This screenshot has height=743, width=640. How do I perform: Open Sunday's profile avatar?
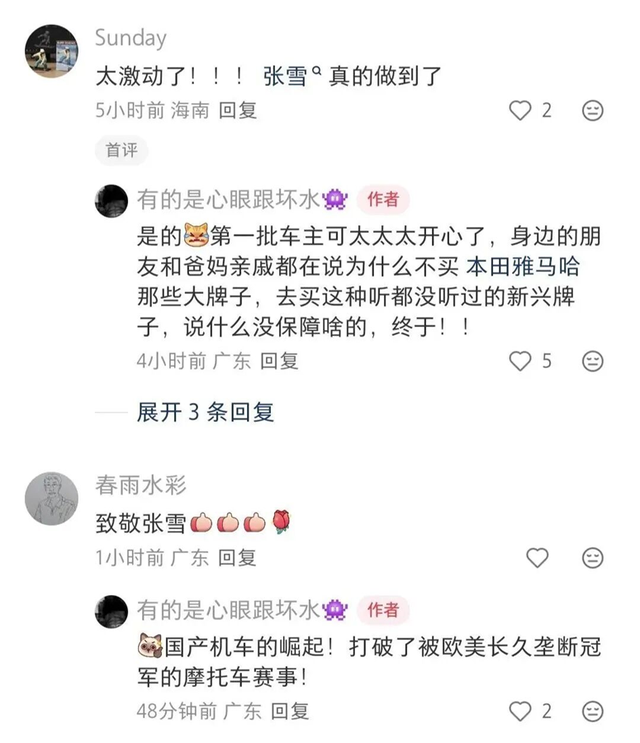point(50,51)
